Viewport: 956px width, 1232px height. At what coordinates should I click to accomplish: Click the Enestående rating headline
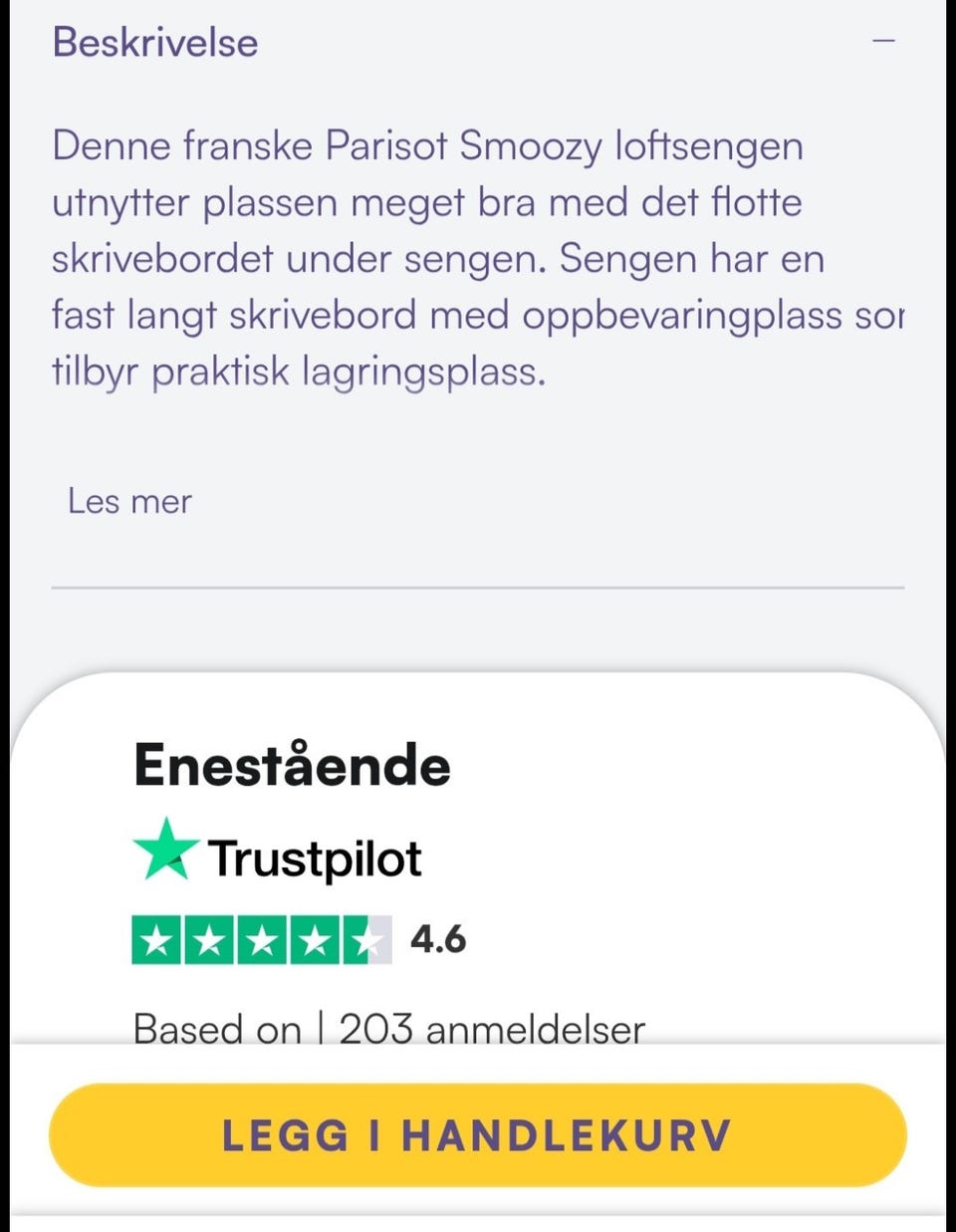click(292, 765)
